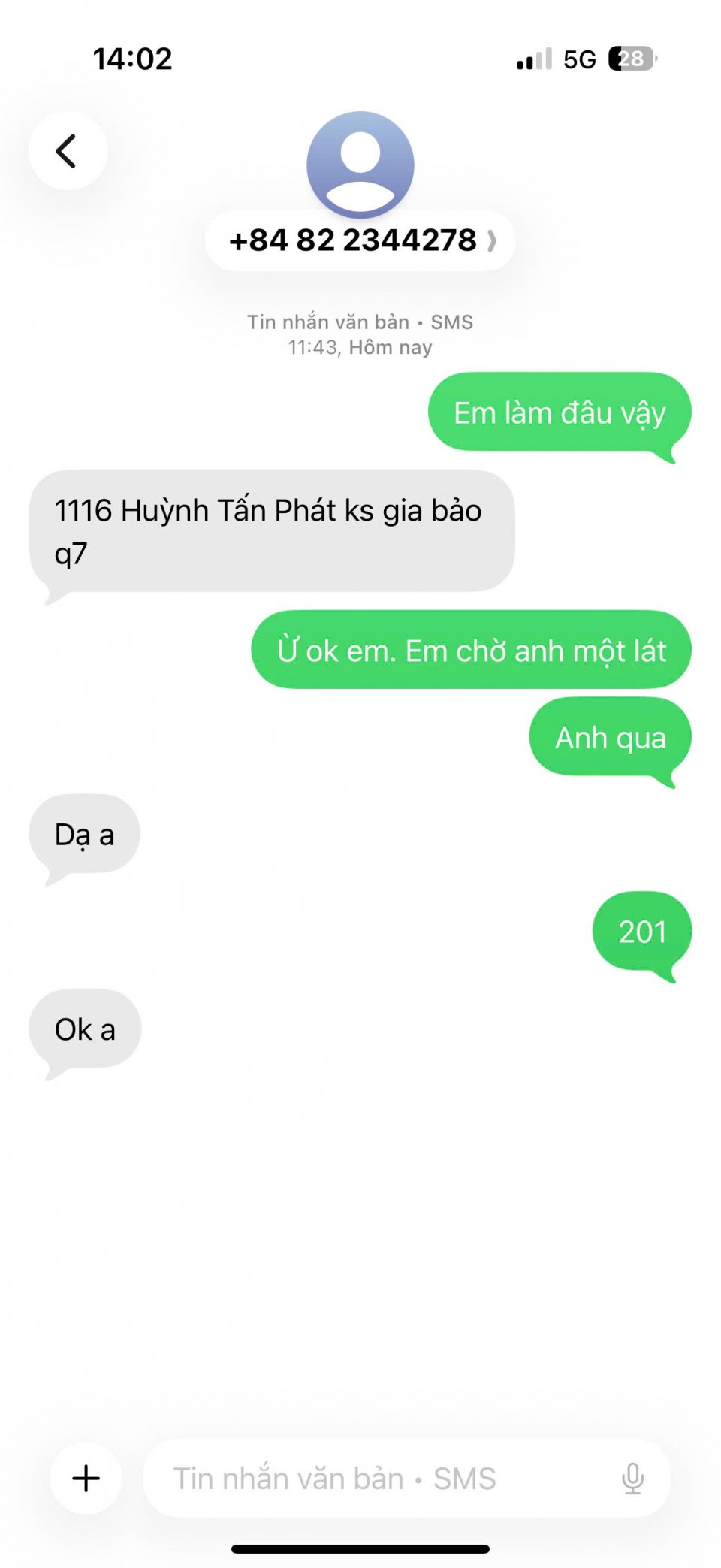This screenshot has width=721, height=1568.
Task: Start voice dictation with the microphone
Action: coord(632,1478)
